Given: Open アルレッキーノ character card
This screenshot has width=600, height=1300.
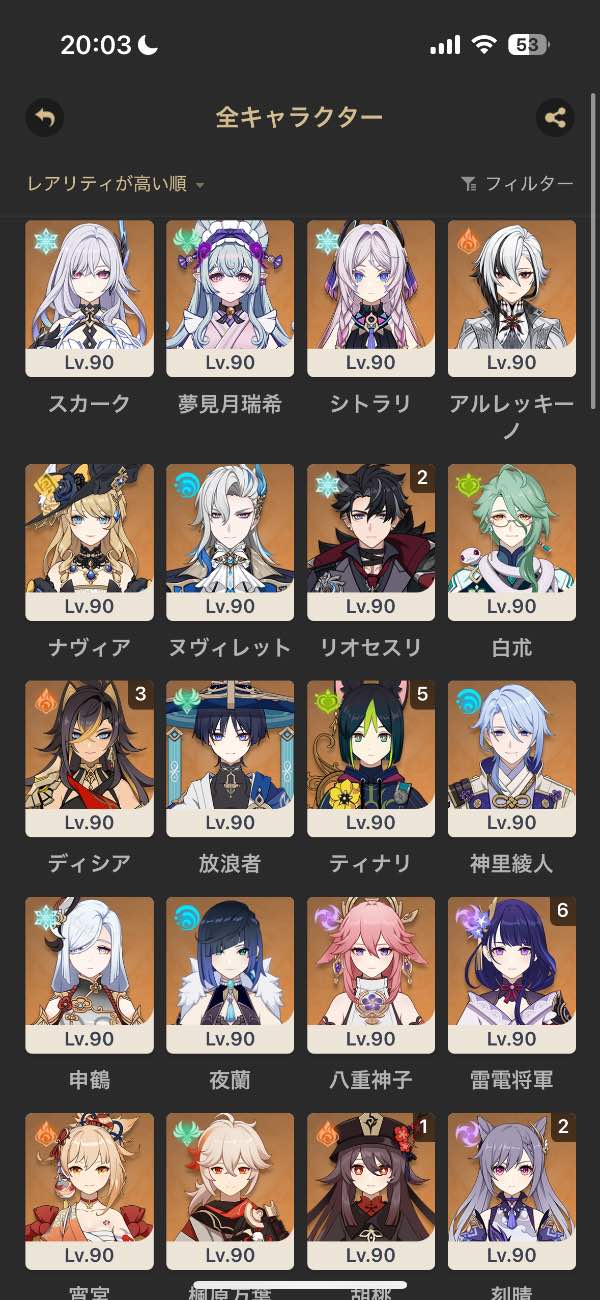Looking at the screenshot, I should (x=512, y=298).
